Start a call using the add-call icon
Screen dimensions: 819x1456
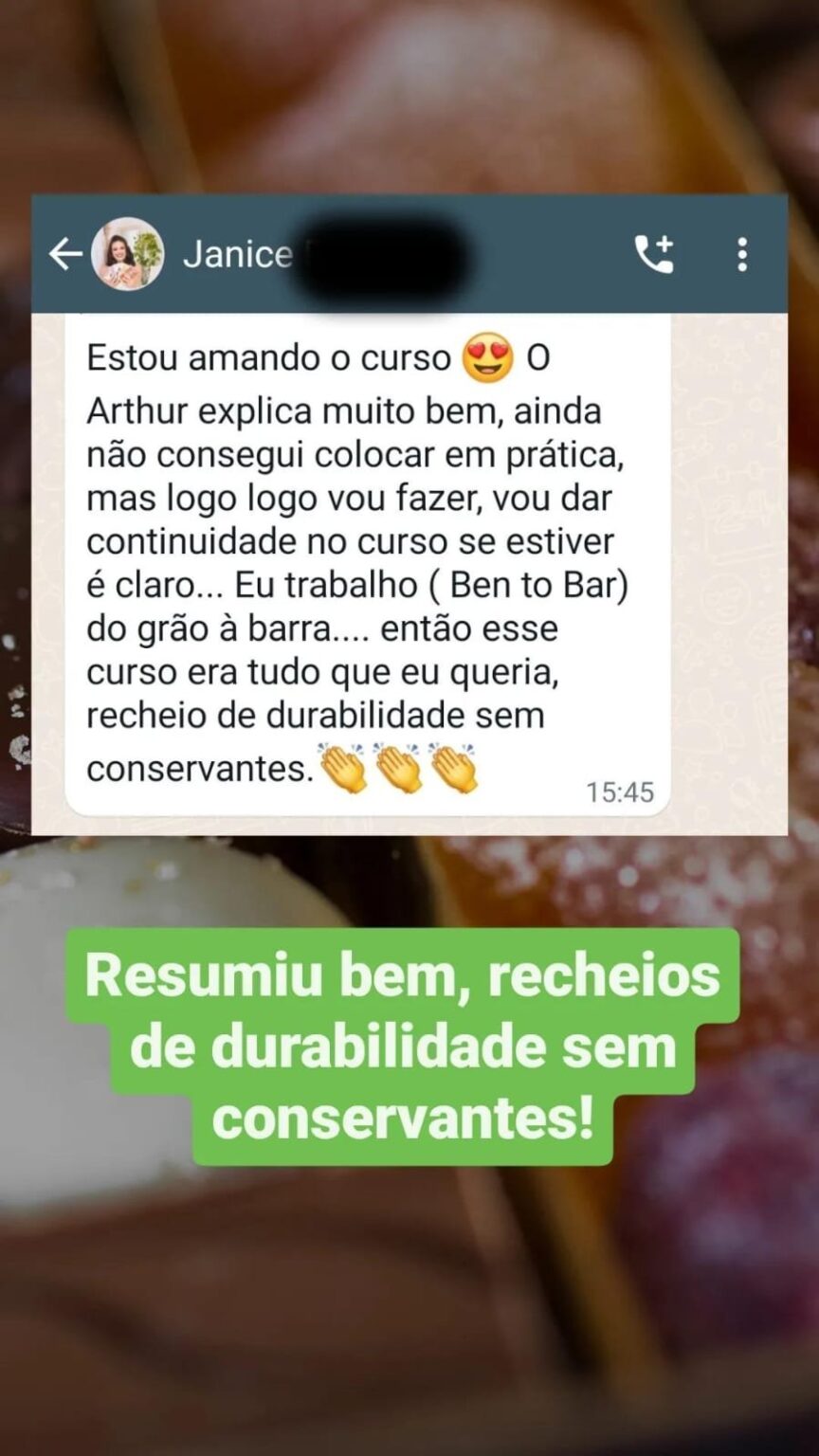tap(655, 252)
